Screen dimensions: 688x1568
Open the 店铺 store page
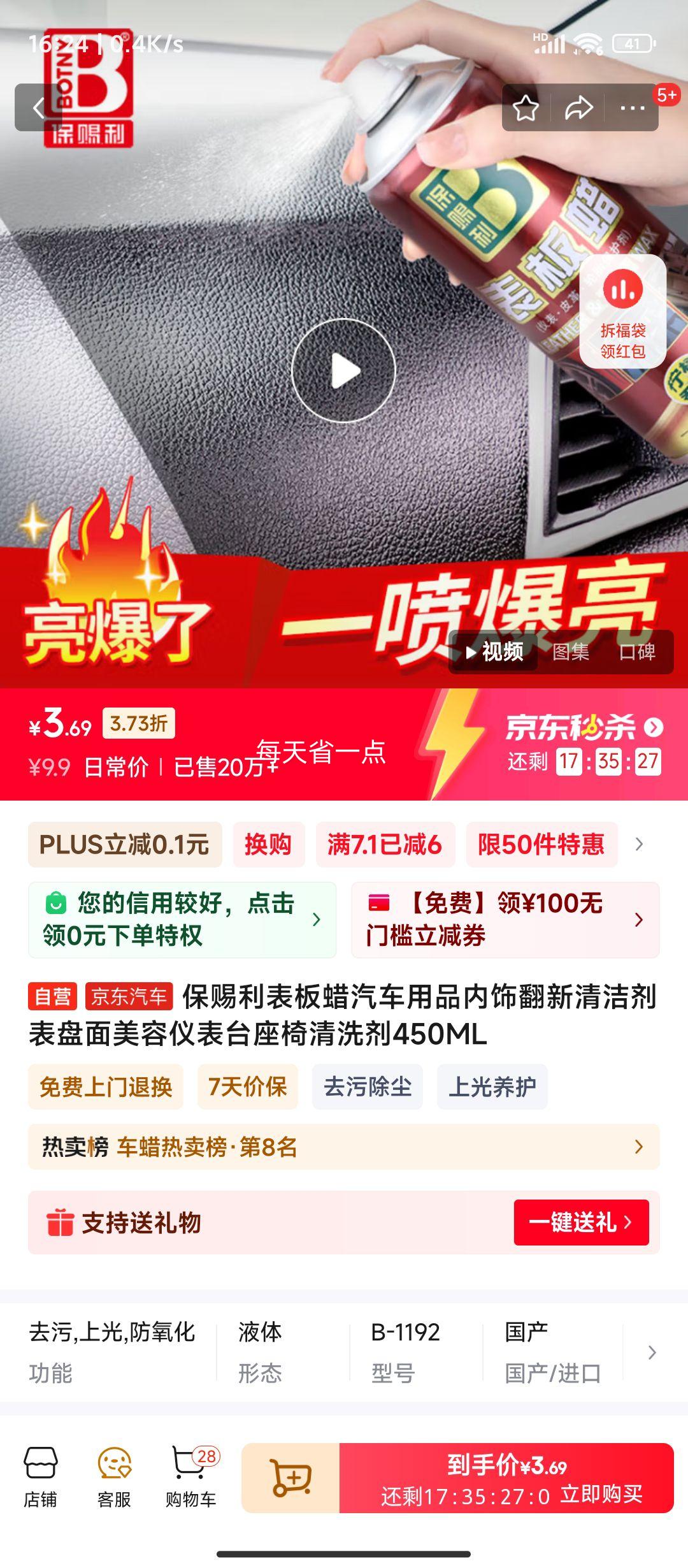coord(41,1477)
